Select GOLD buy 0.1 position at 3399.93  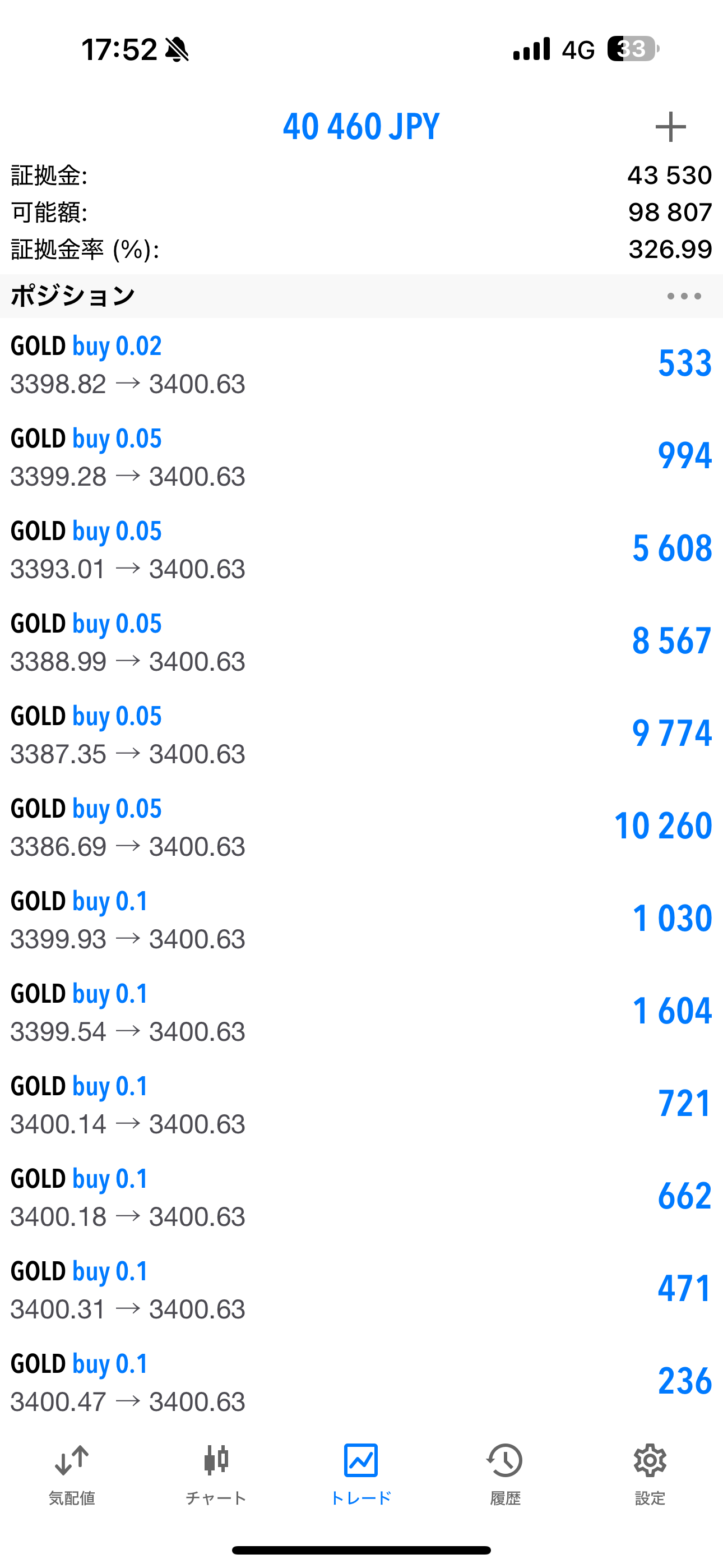click(361, 919)
